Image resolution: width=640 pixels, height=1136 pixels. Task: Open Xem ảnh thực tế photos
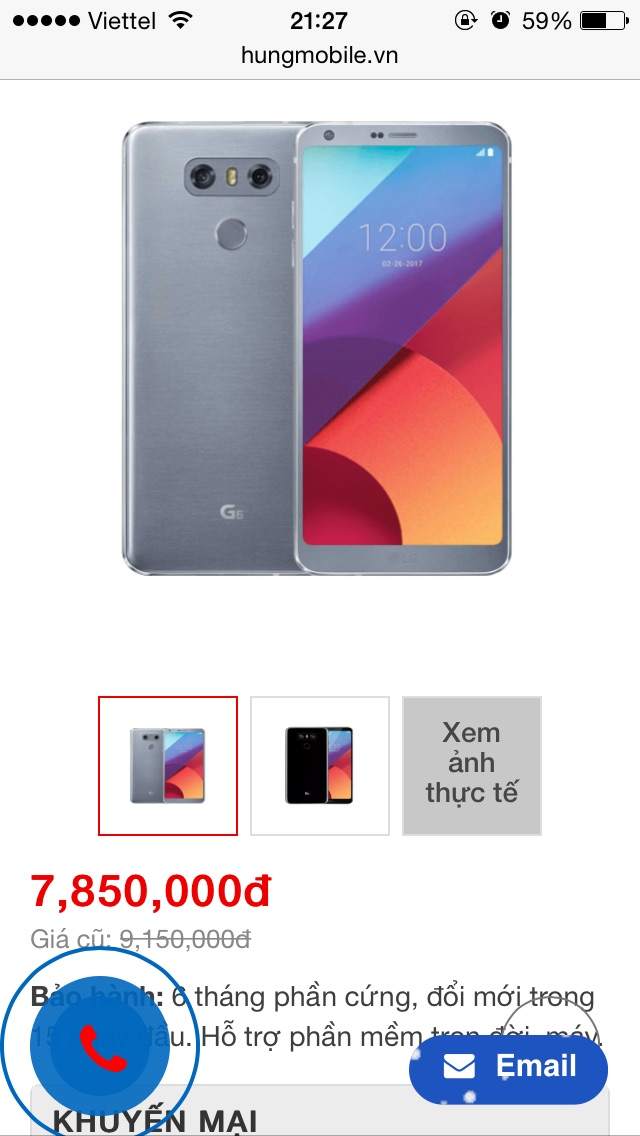point(472,765)
